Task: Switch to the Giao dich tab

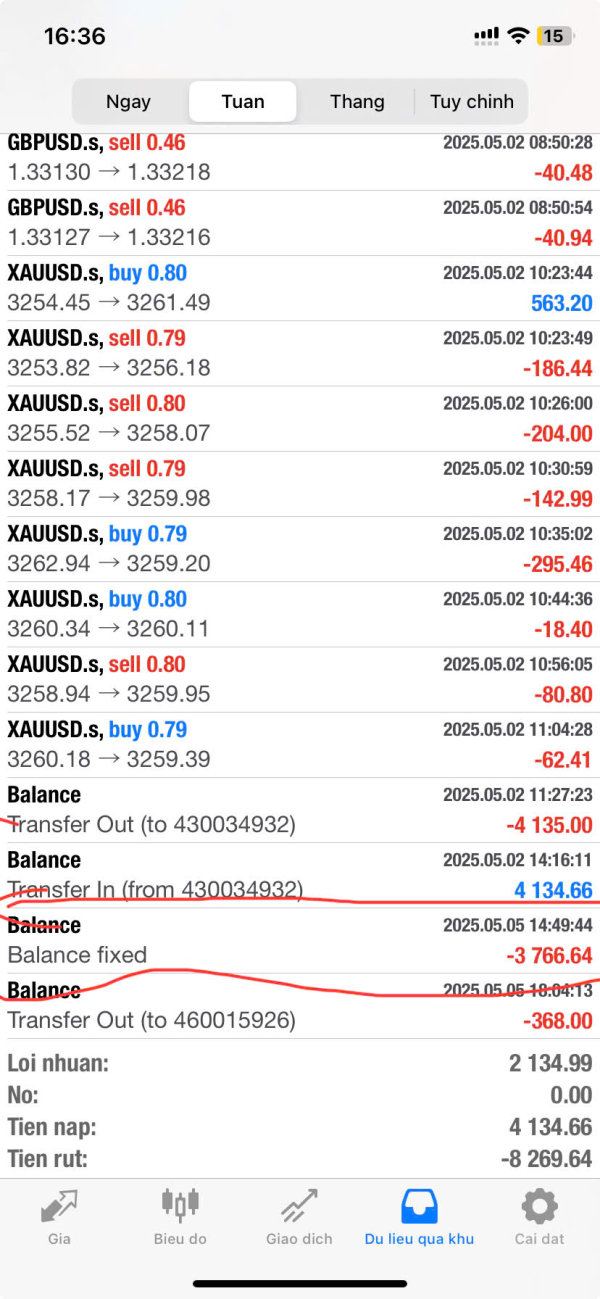Action: [299, 1216]
